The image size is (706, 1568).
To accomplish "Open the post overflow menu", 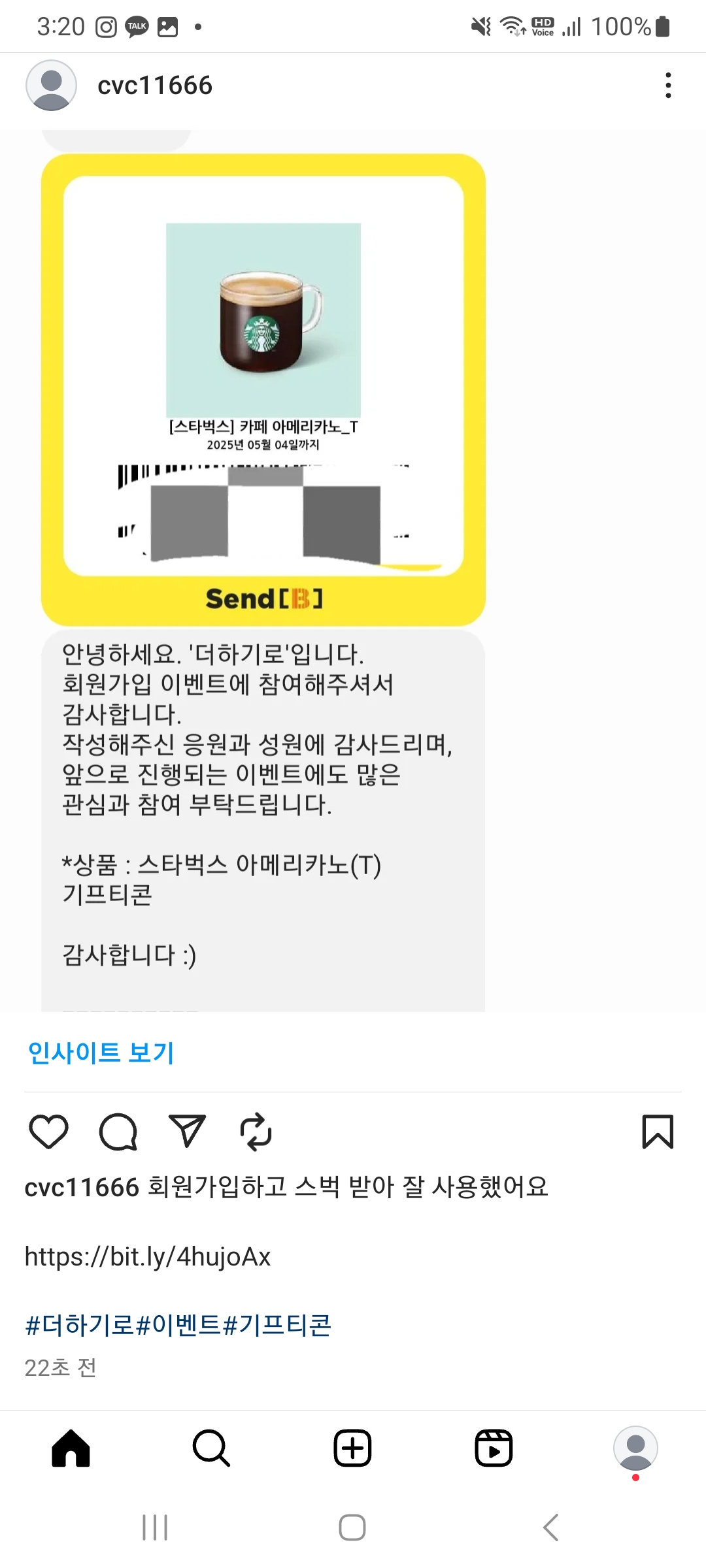I will [667, 86].
